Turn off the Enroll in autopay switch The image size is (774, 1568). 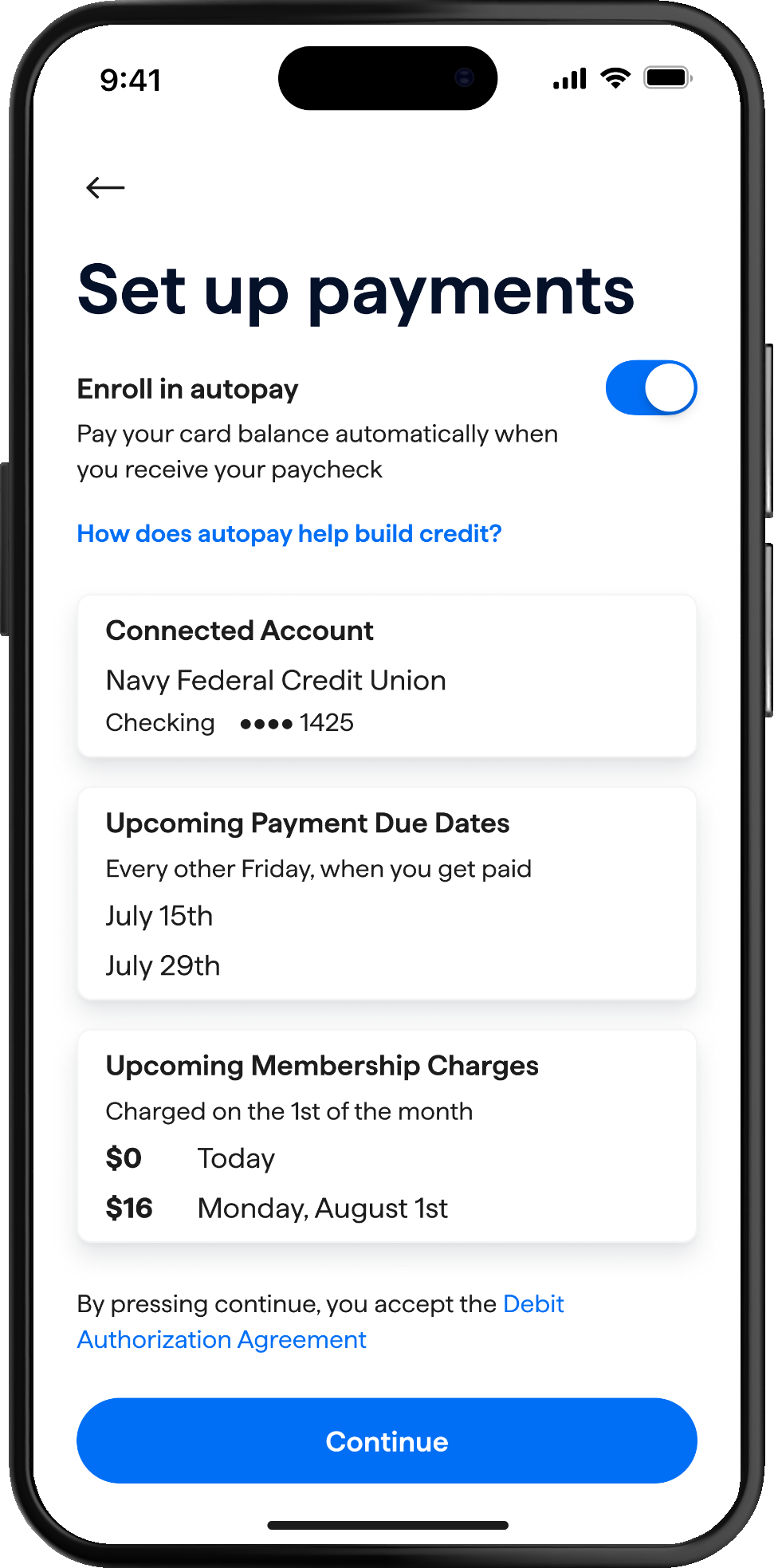click(x=650, y=388)
